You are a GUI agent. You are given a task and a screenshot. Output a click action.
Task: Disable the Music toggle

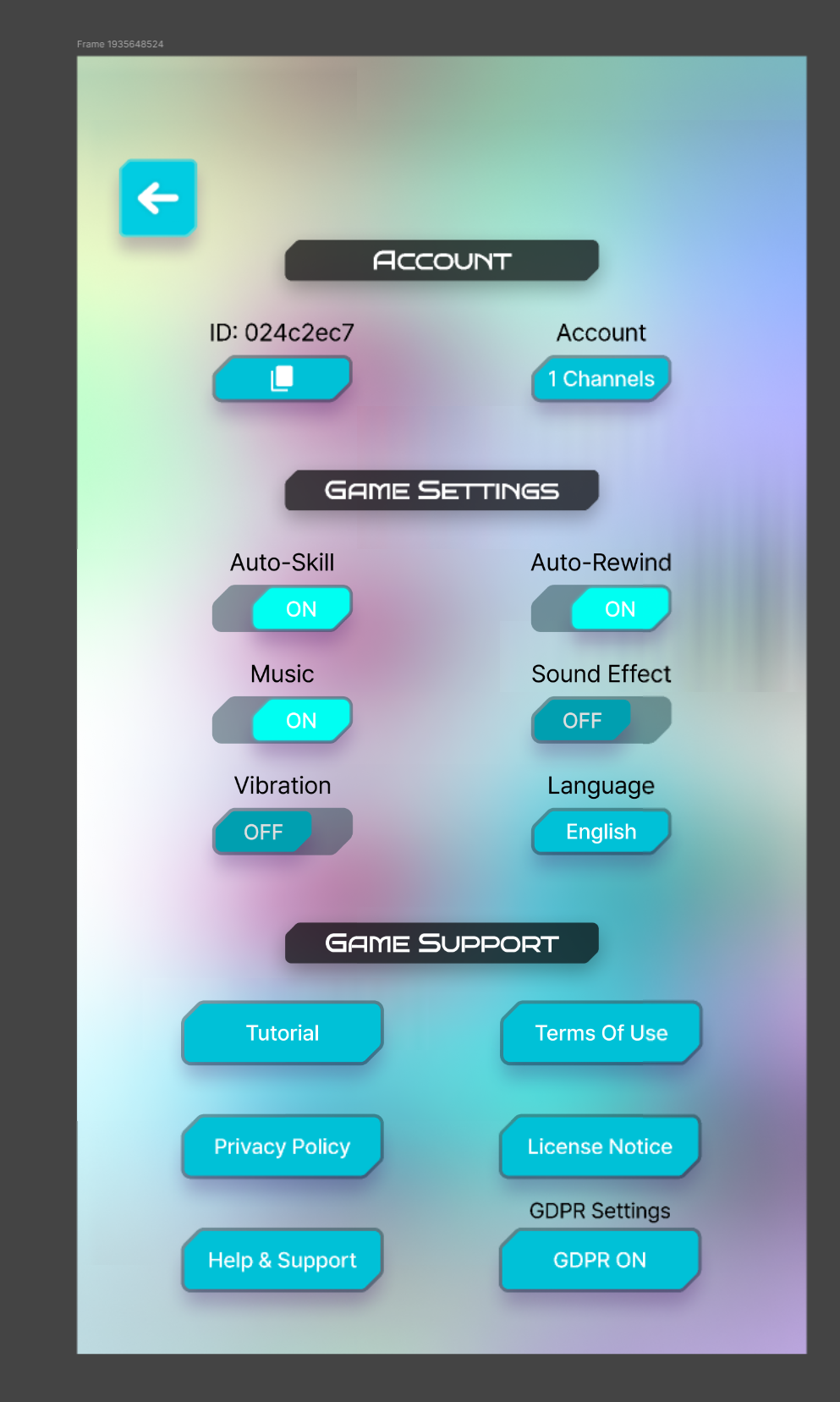tap(282, 720)
